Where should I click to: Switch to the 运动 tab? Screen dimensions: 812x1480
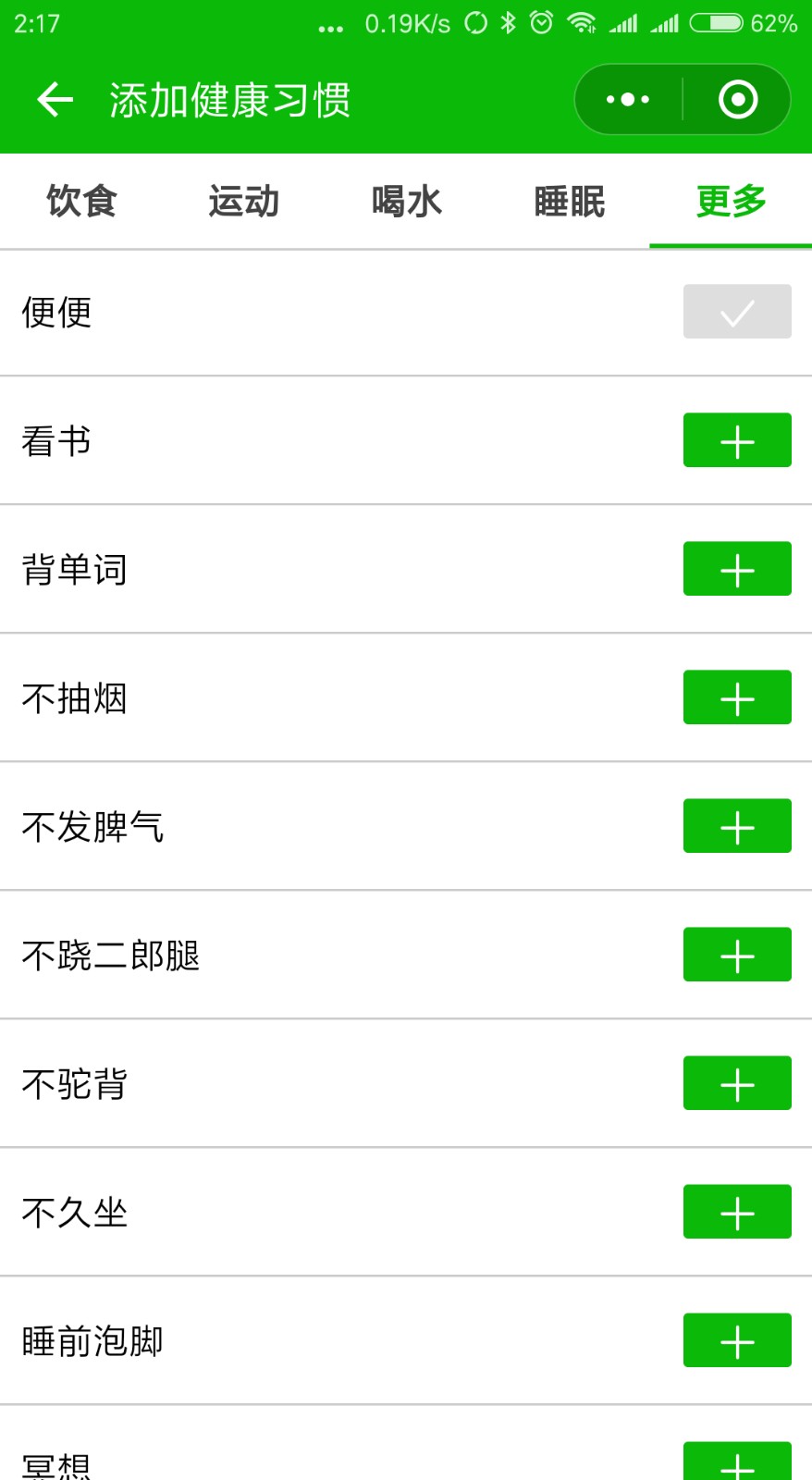243,201
